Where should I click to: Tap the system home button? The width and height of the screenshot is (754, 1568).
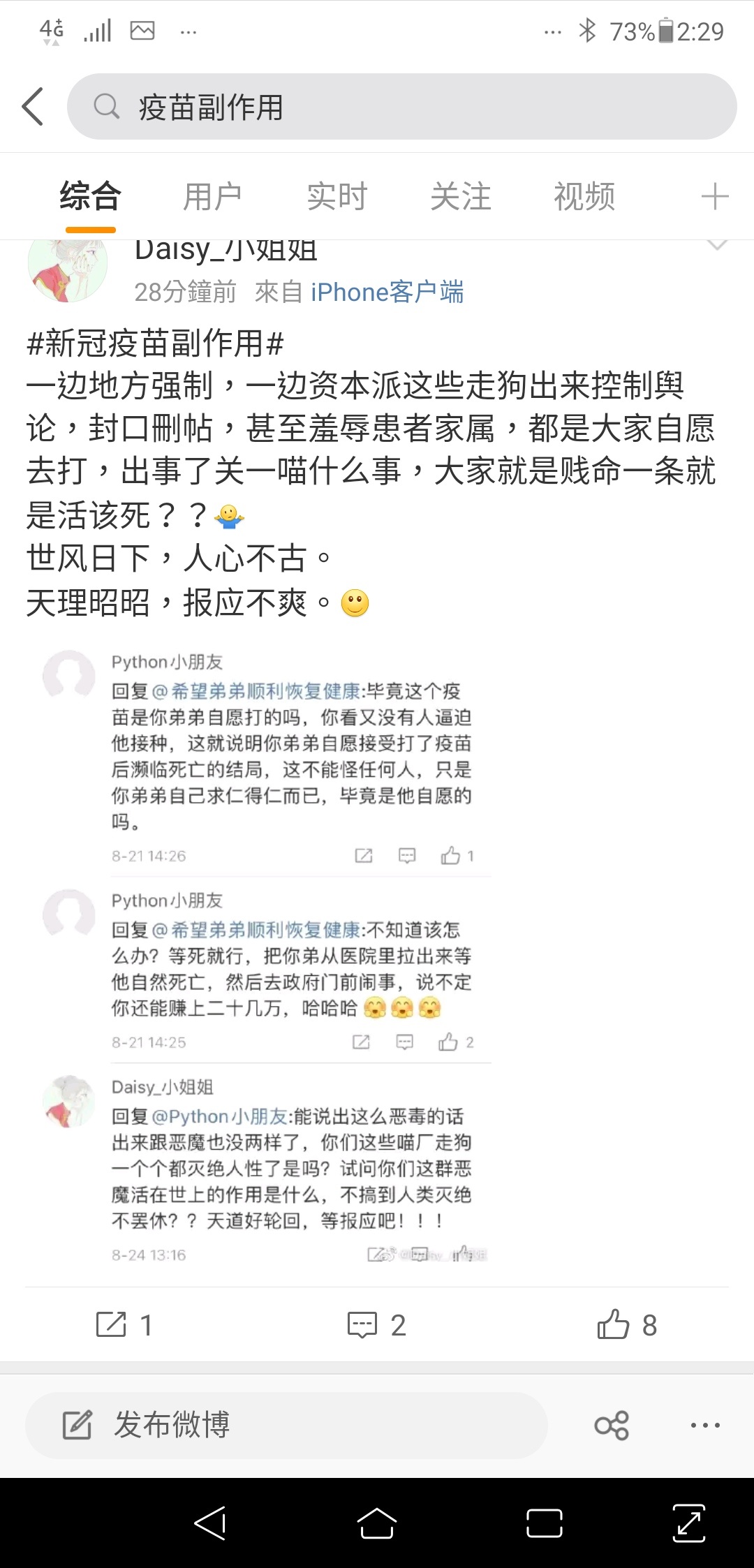point(376,1523)
